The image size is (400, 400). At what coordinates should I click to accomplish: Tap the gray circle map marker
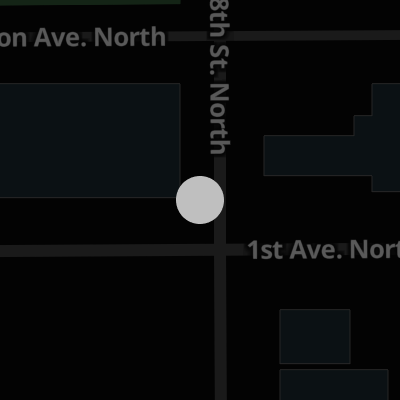point(200,200)
